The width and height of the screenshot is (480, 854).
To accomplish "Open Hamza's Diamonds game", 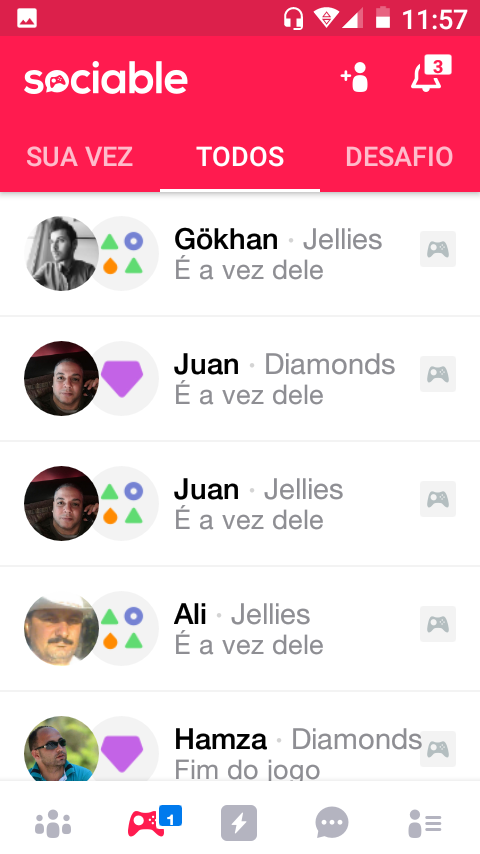I will pyautogui.click(x=240, y=736).
